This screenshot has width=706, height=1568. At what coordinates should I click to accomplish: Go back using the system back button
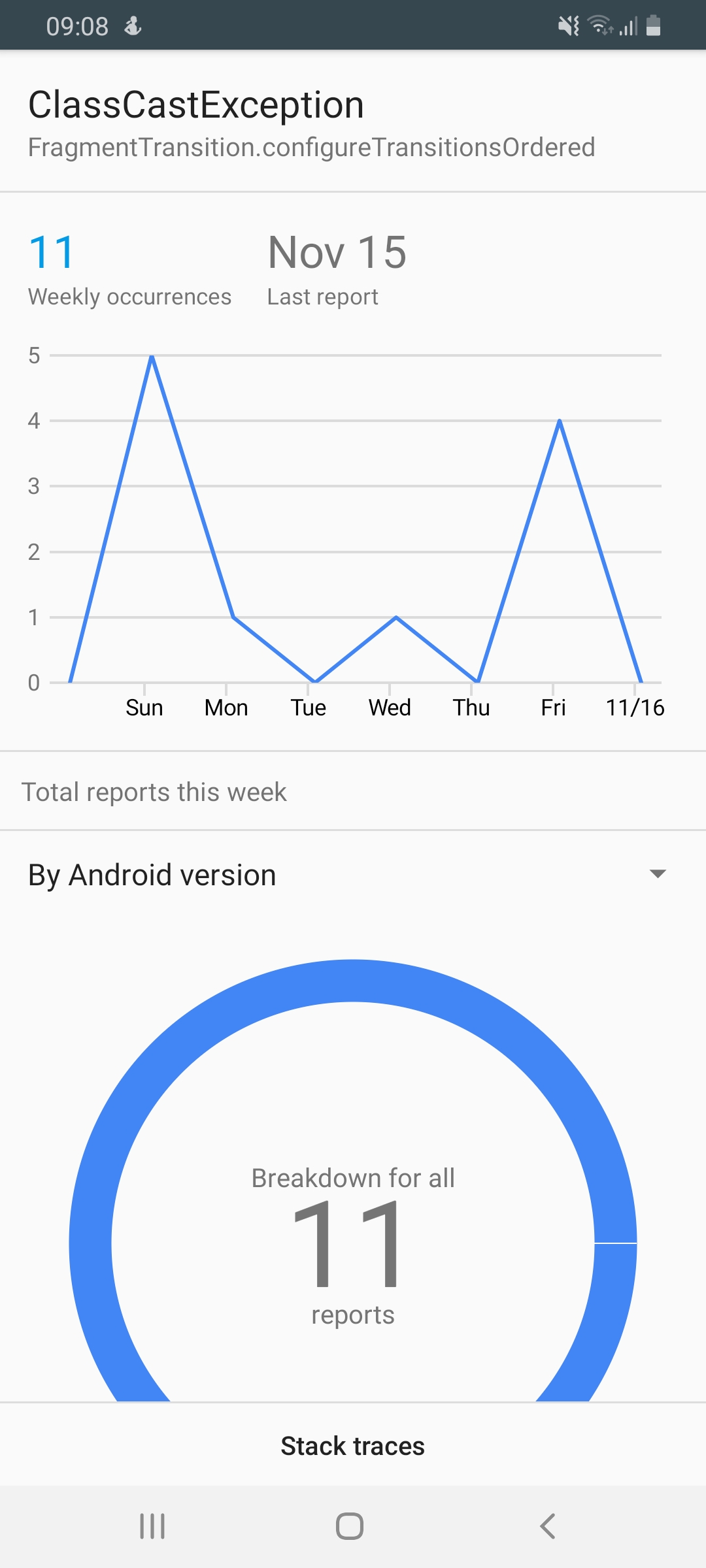(x=548, y=1526)
